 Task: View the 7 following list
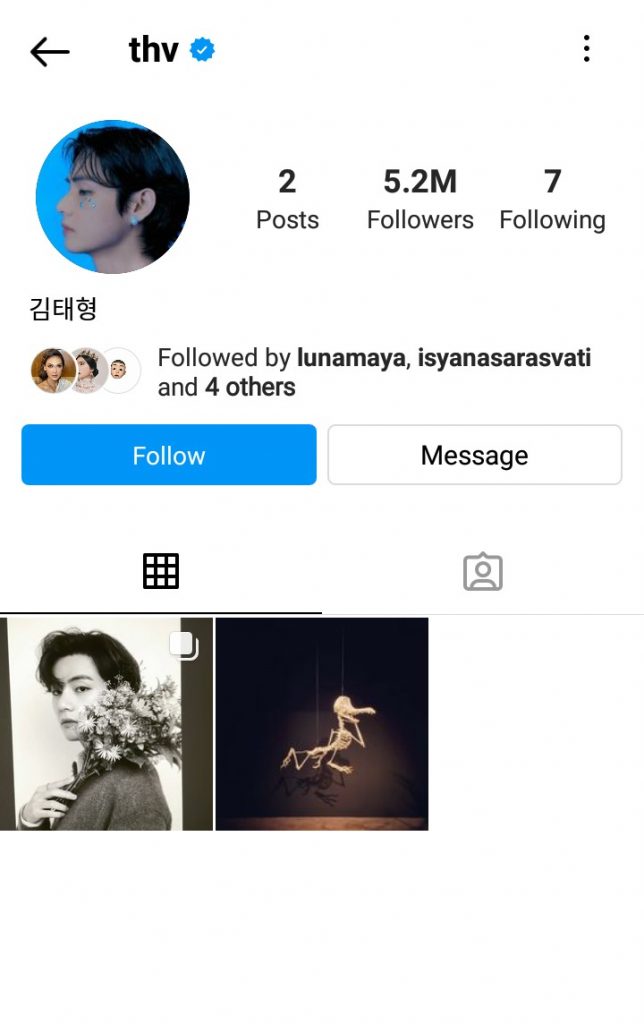[x=552, y=199]
